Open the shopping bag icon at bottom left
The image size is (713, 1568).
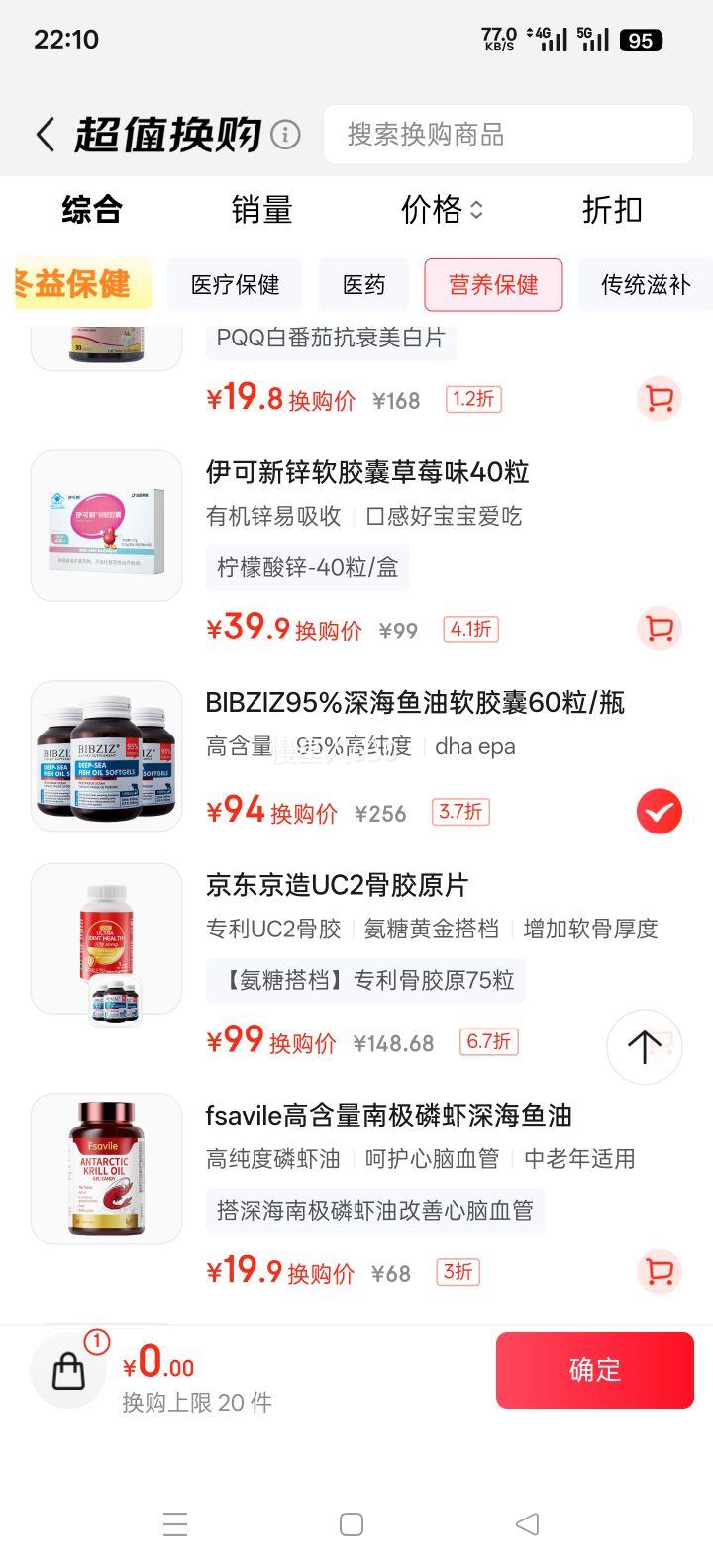tap(67, 1370)
